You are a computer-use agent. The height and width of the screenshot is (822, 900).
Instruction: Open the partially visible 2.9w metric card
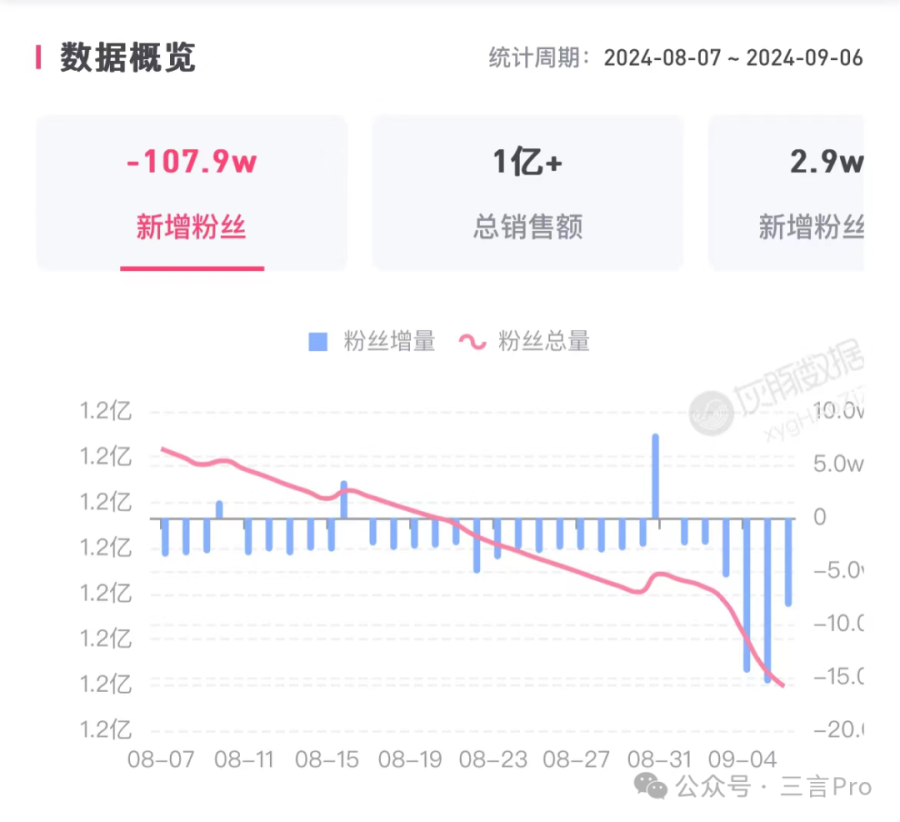790,193
